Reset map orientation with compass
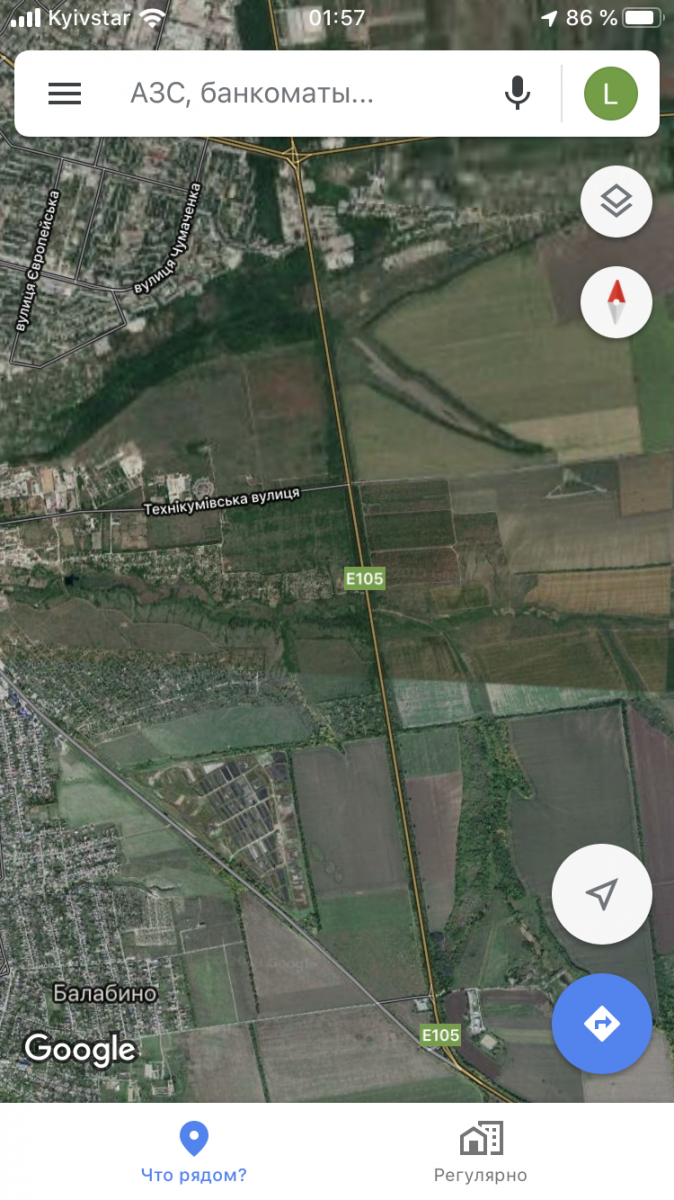The height and width of the screenshot is (1200, 674). tap(616, 302)
